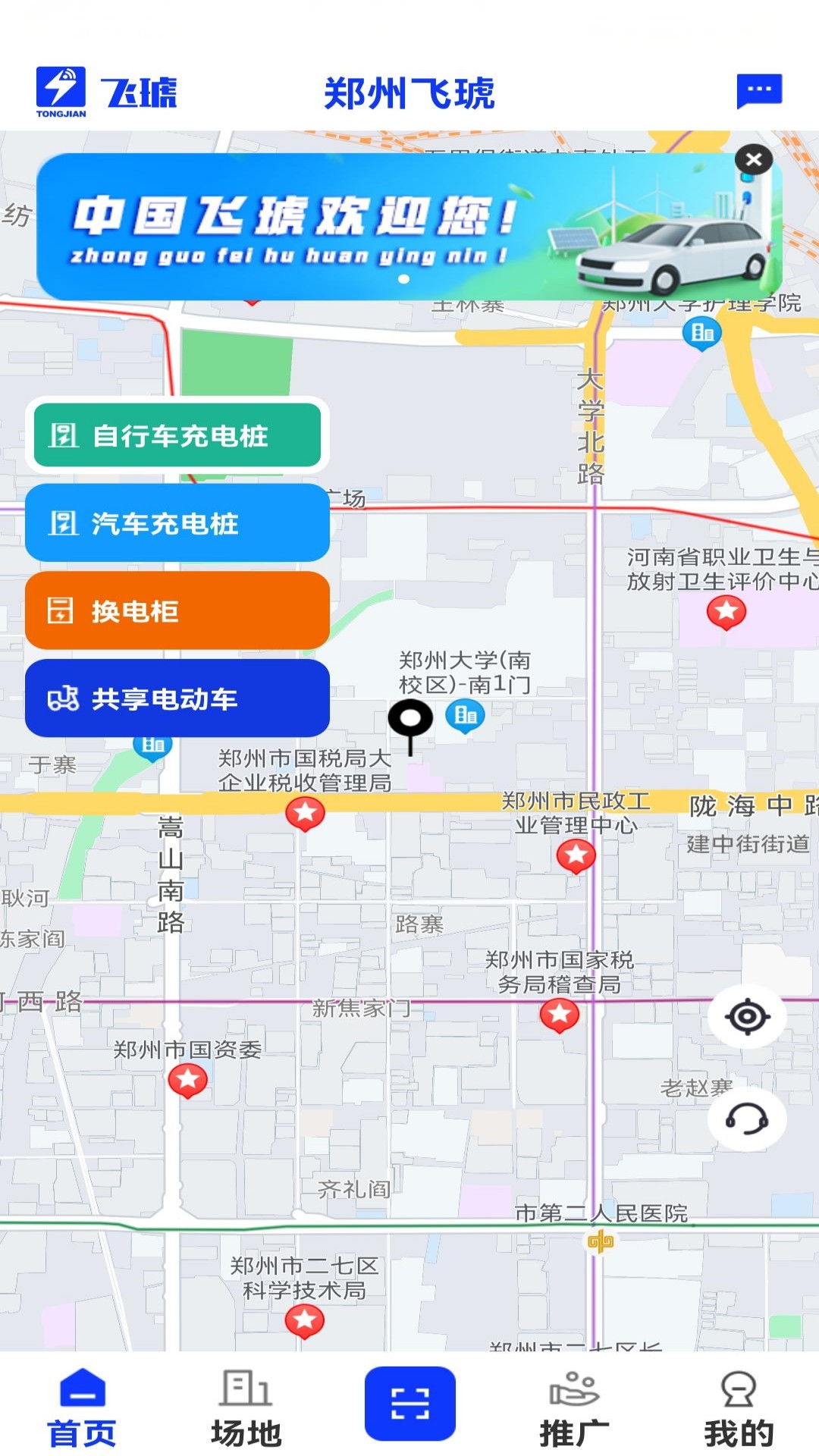Viewport: 819px width, 1456px height.
Task: Open the message chat icon top right
Action: [x=758, y=90]
